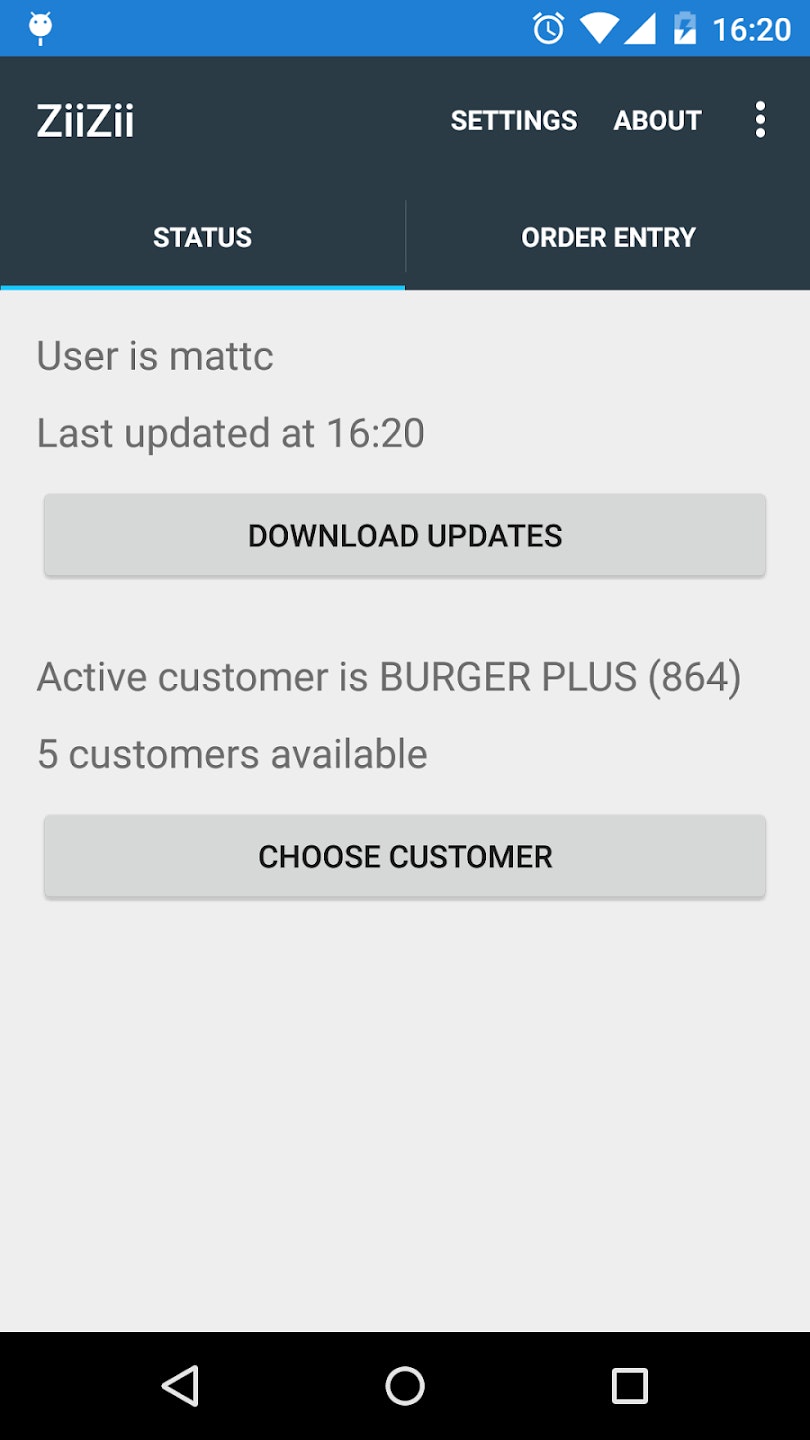Go back using the system back button
The height and width of the screenshot is (1440, 810).
(180, 1386)
